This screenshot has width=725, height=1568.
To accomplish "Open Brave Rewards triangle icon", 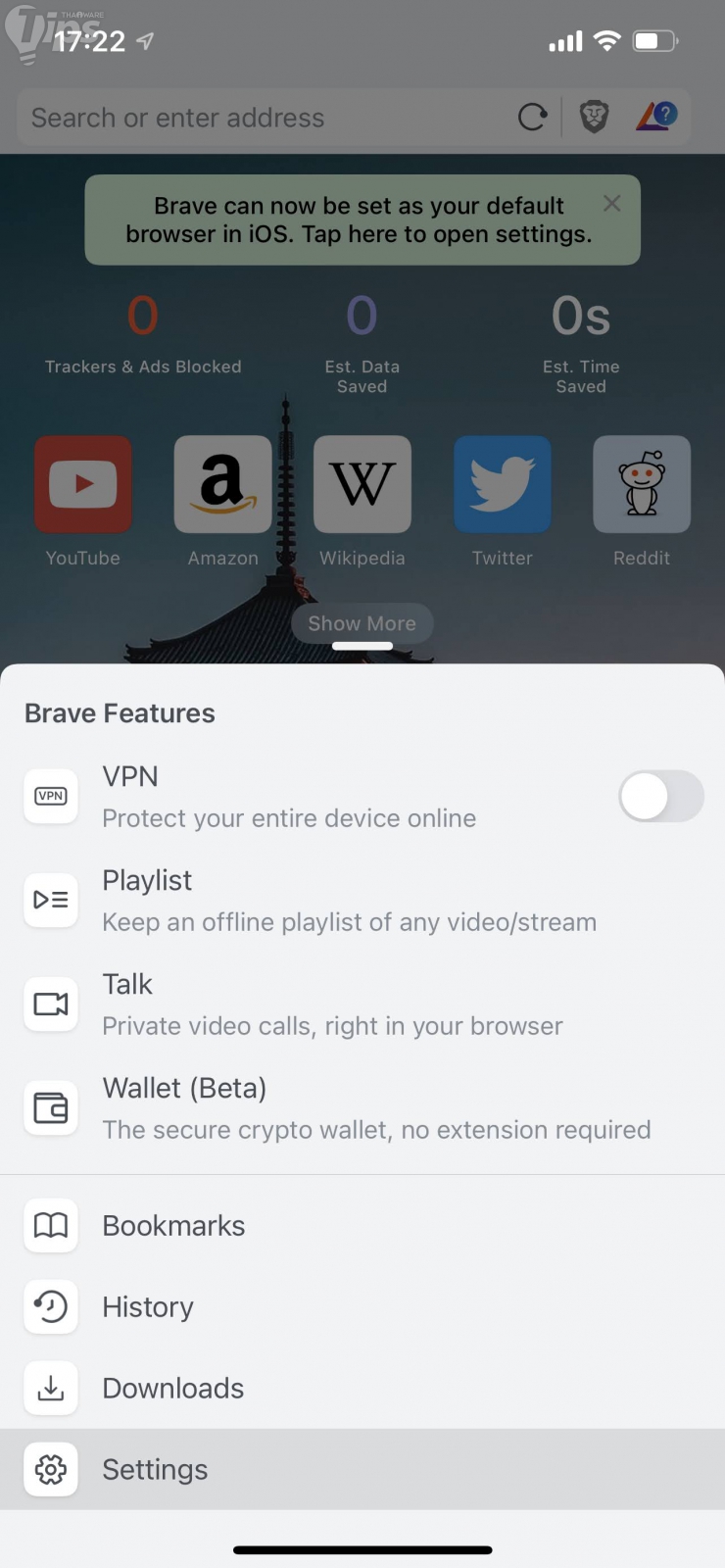I will tap(656, 118).
